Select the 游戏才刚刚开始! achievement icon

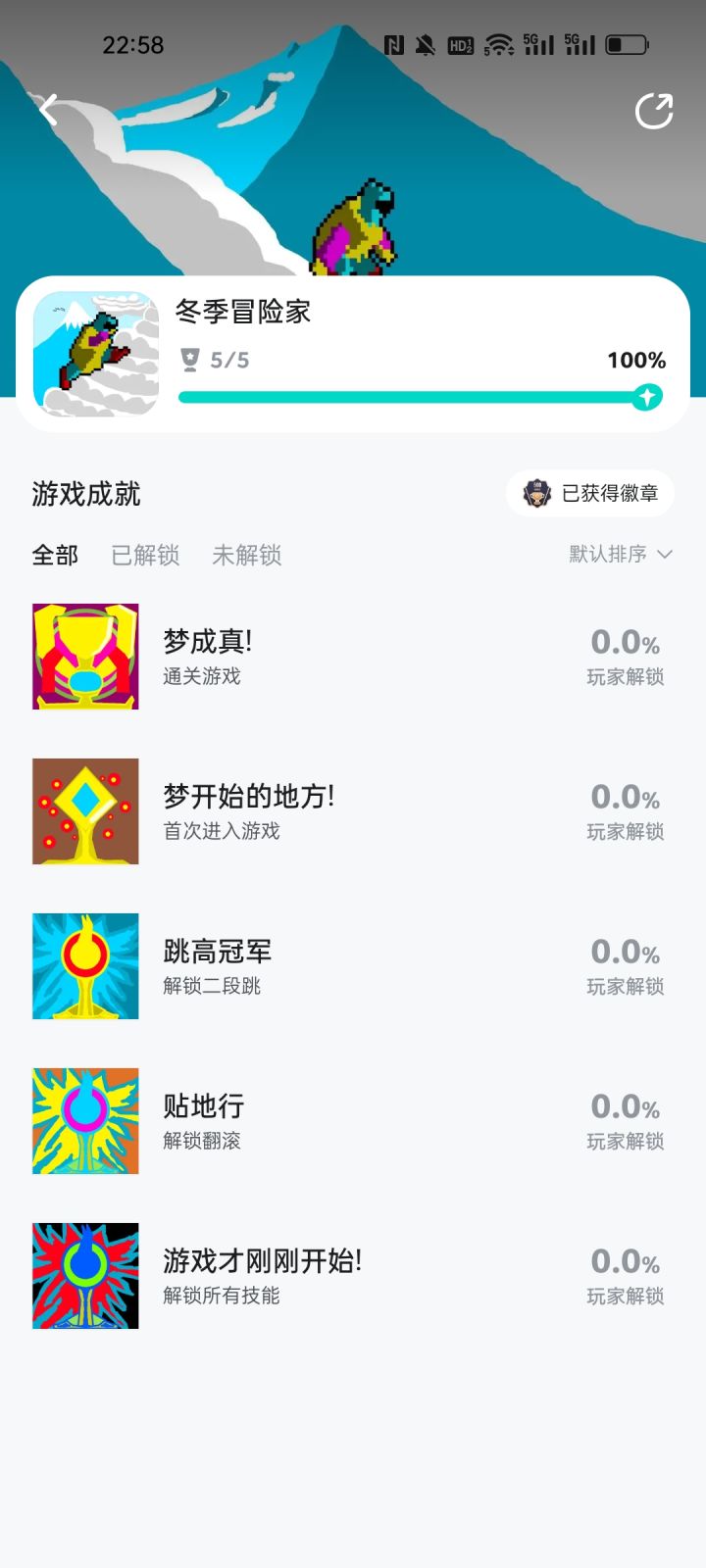point(84,1275)
